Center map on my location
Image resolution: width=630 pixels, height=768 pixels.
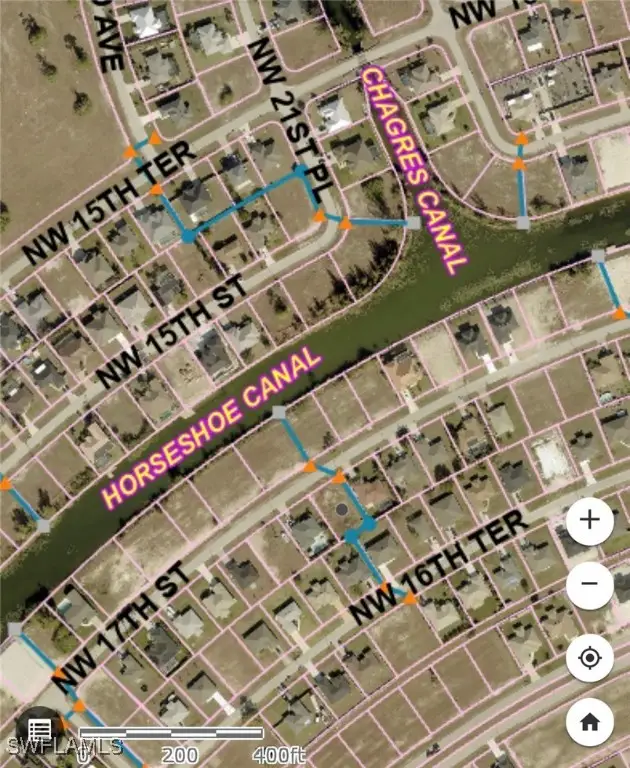(589, 659)
